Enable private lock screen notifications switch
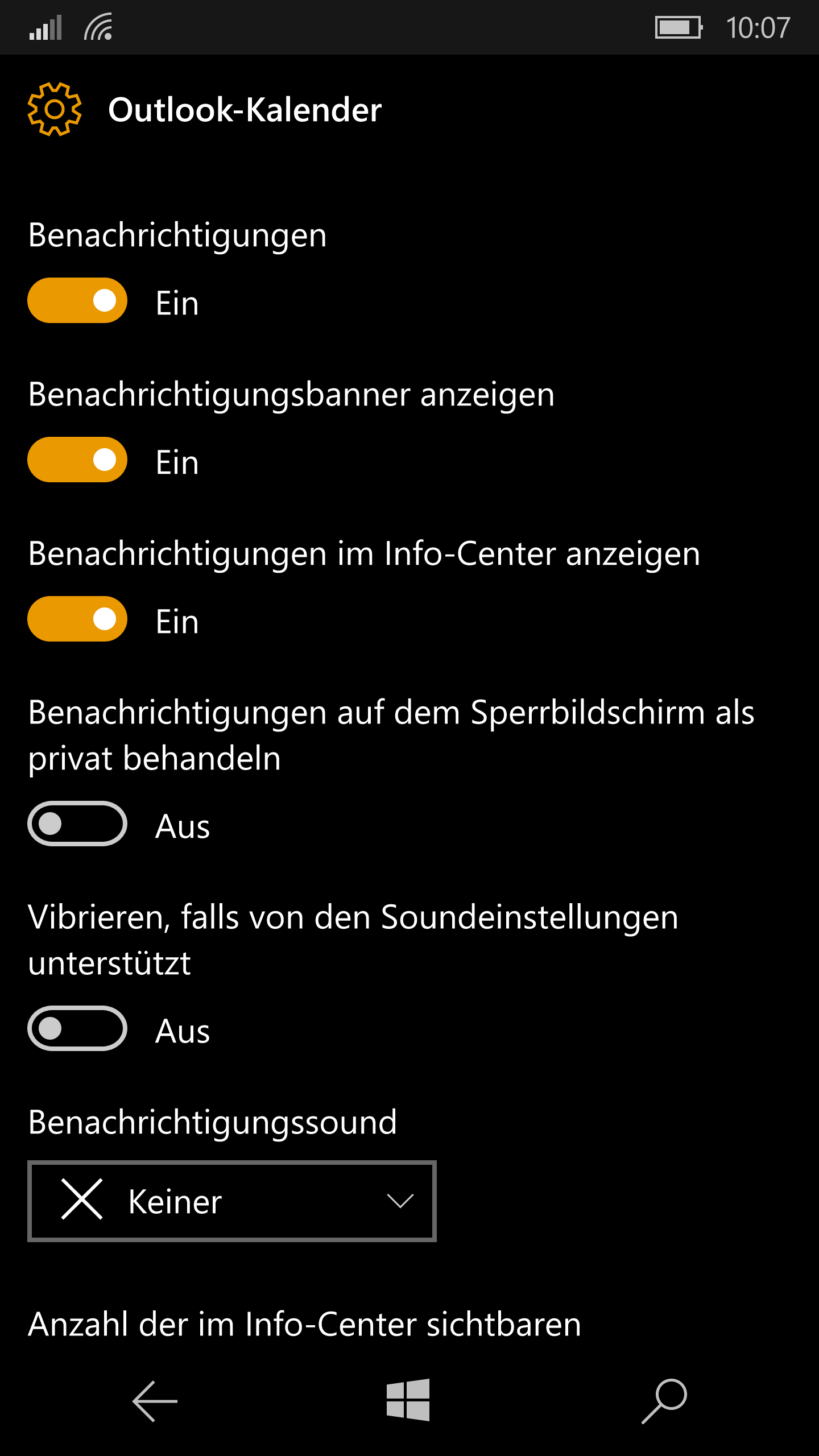This screenshot has height=1456, width=819. click(77, 824)
